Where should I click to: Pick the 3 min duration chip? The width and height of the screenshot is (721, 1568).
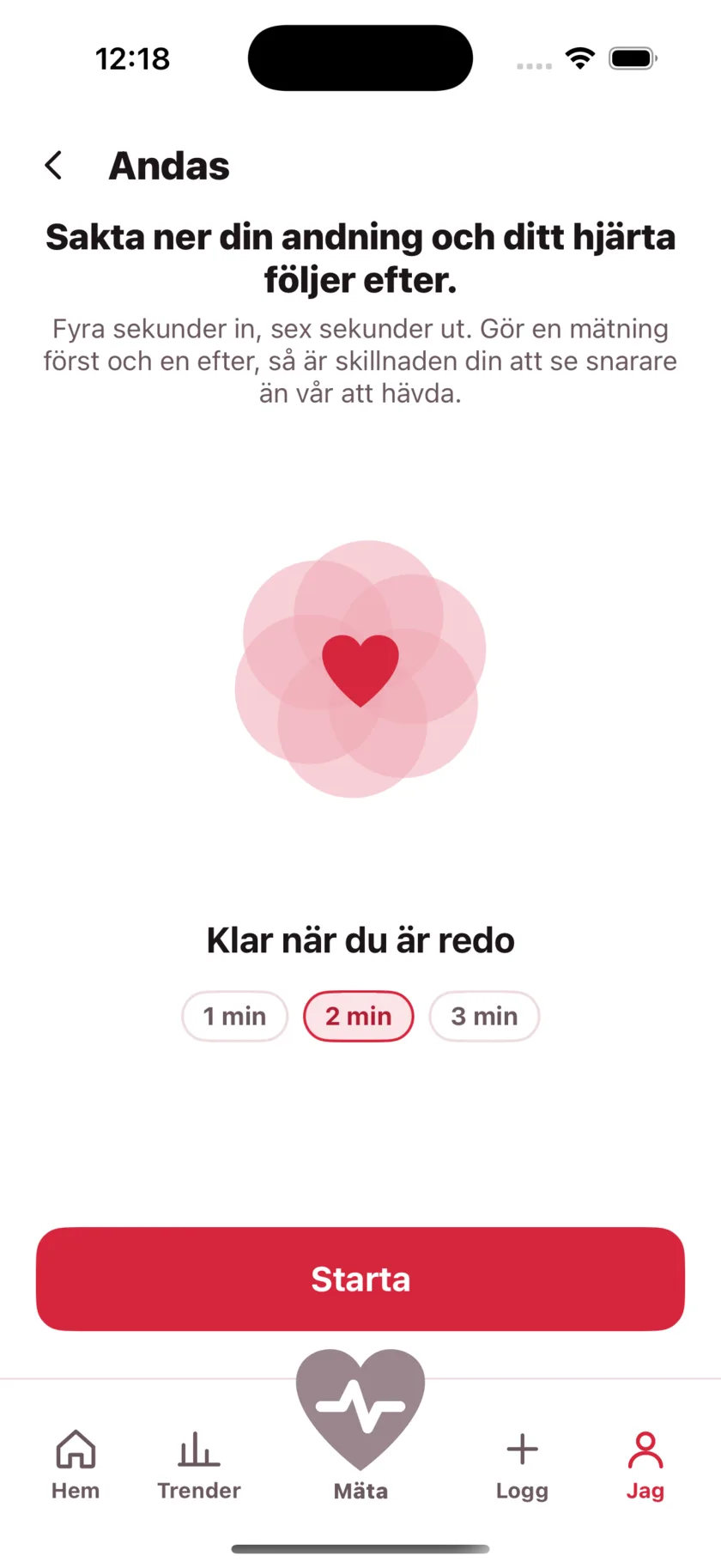coord(484,1016)
